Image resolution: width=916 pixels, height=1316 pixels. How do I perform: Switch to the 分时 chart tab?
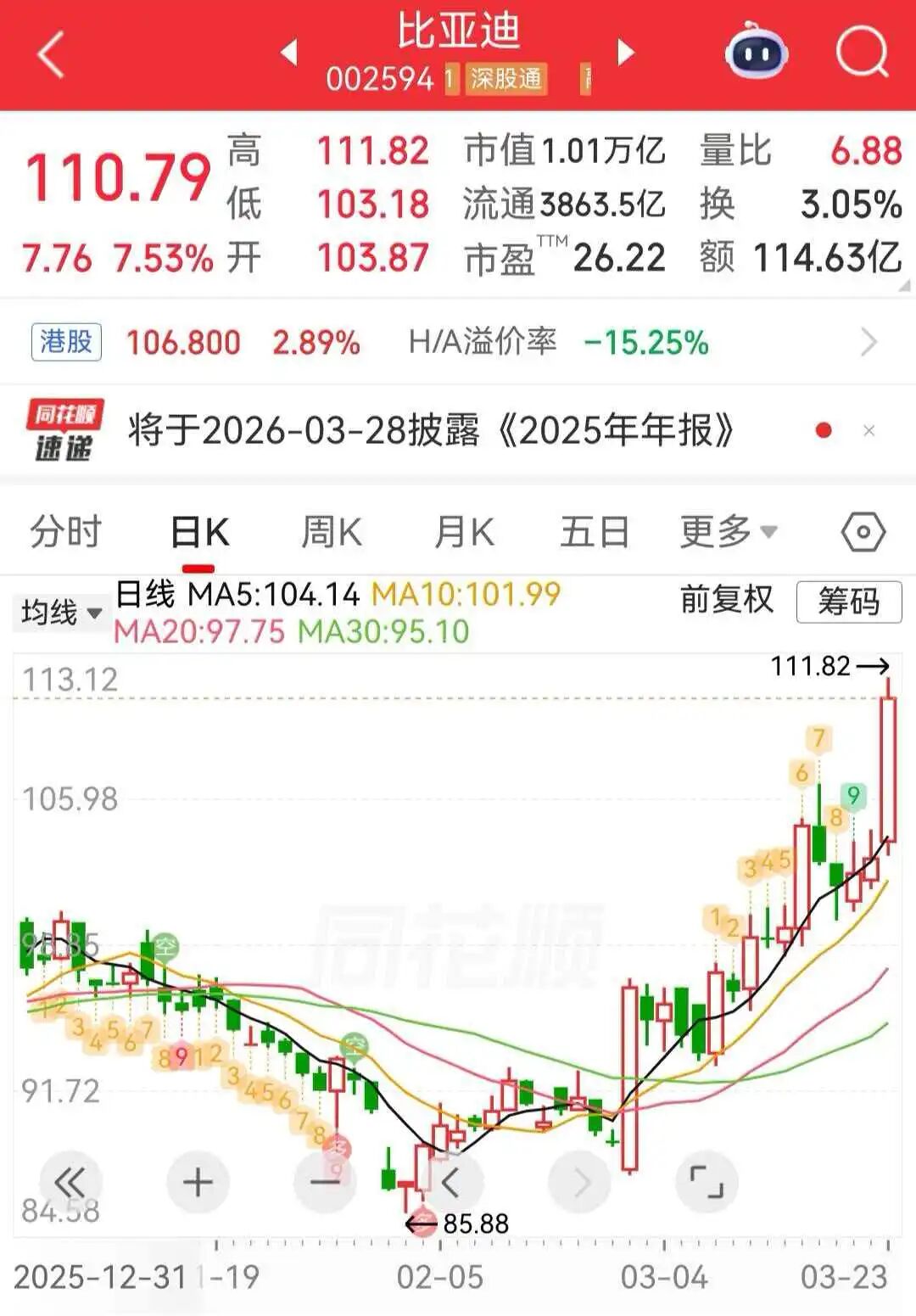point(65,533)
